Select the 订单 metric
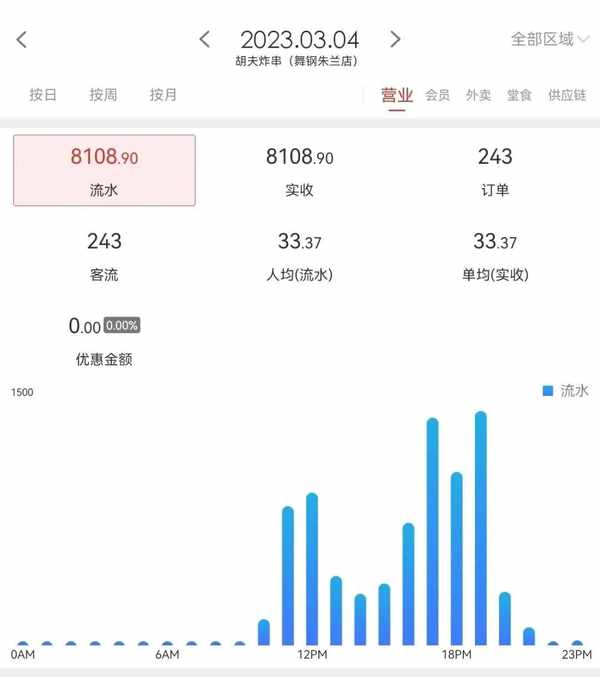This screenshot has height=677, width=600. [495, 170]
